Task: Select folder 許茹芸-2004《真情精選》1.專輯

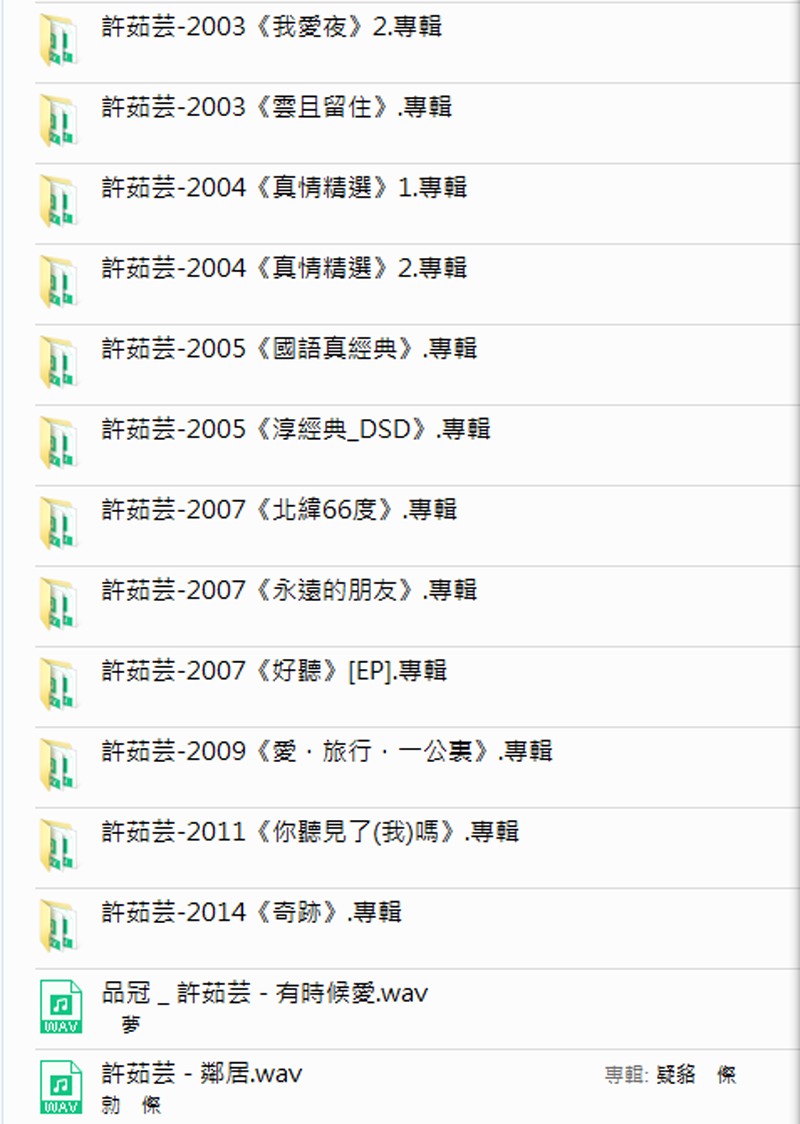Action: click(284, 189)
